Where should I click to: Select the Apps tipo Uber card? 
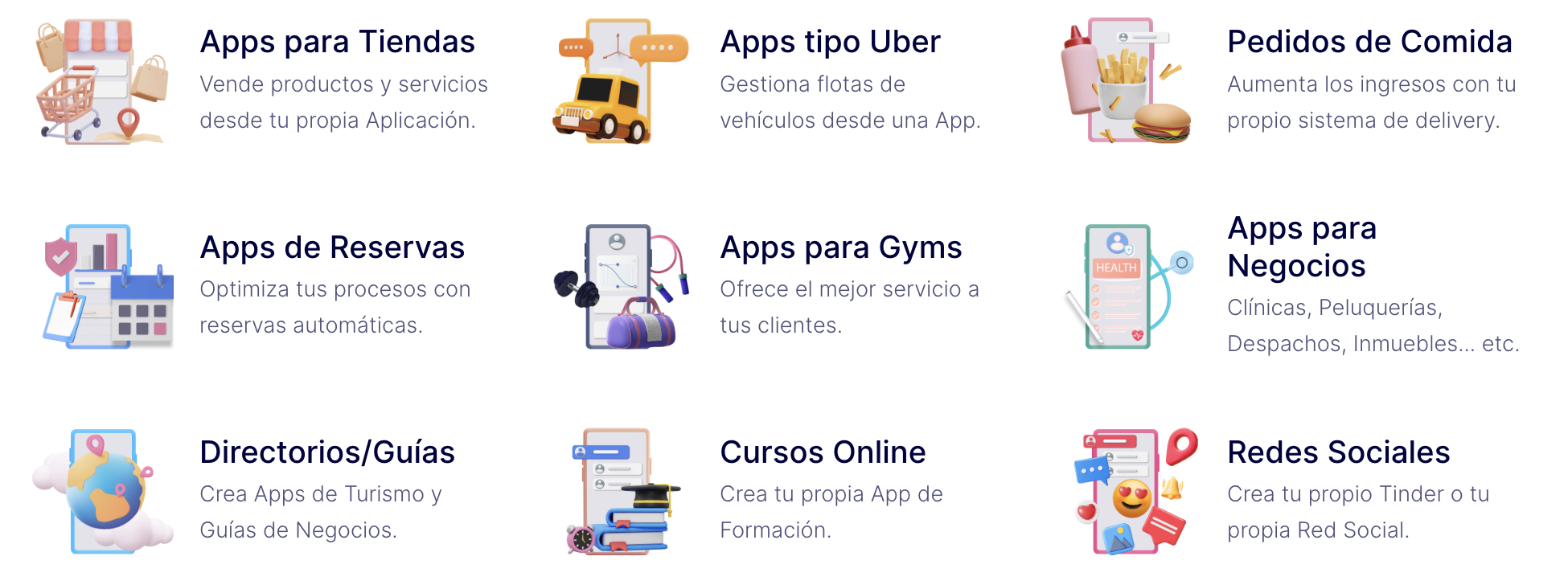(x=830, y=43)
